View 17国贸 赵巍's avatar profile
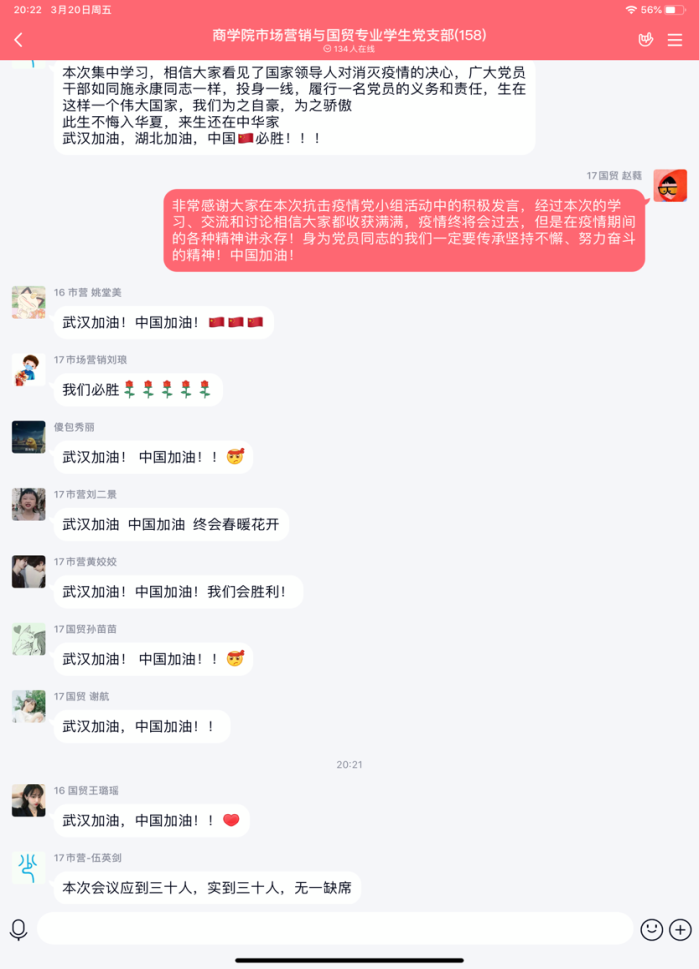This screenshot has width=699, height=969. tap(670, 186)
